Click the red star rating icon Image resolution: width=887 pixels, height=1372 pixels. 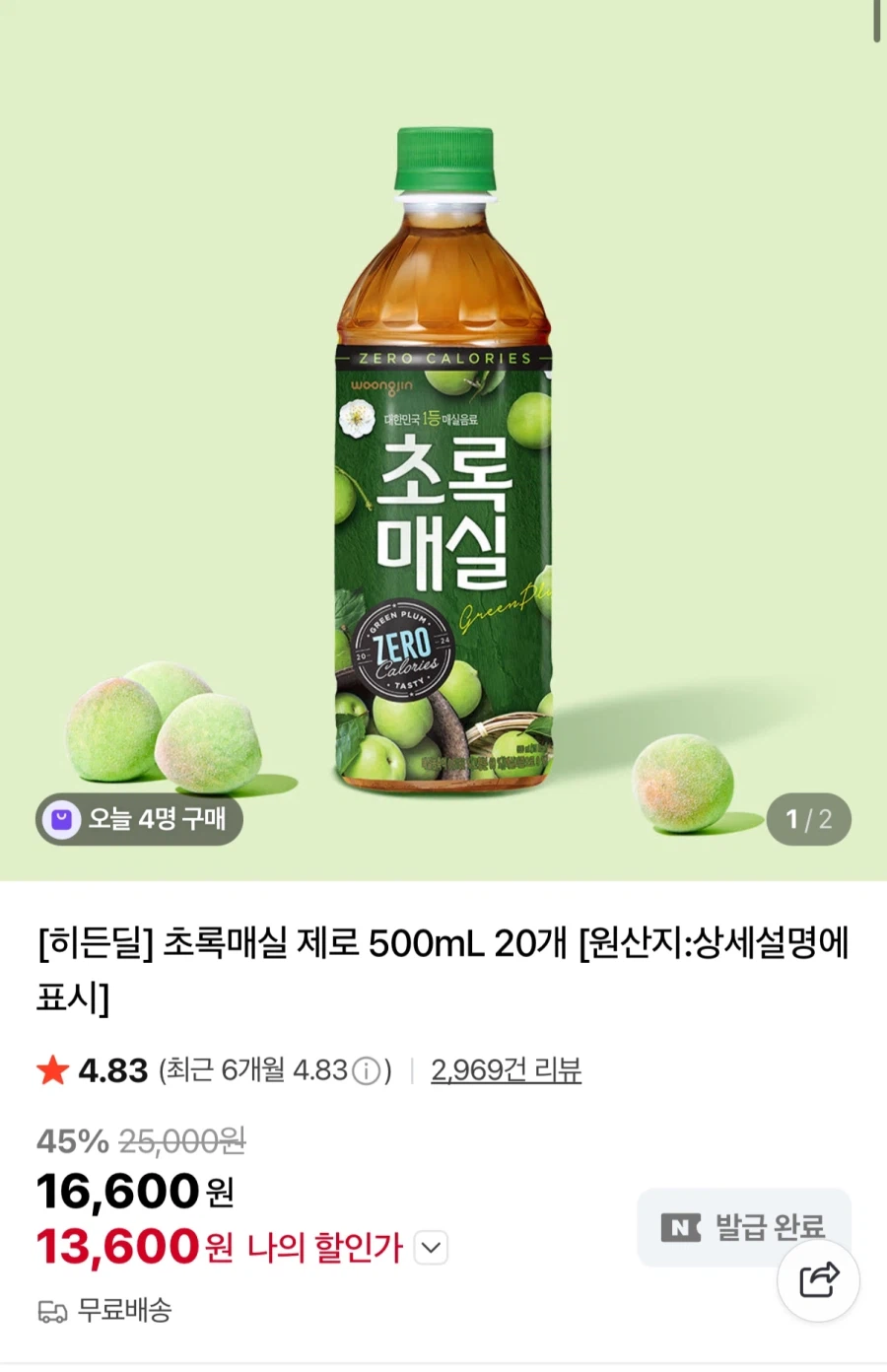pos(50,1069)
